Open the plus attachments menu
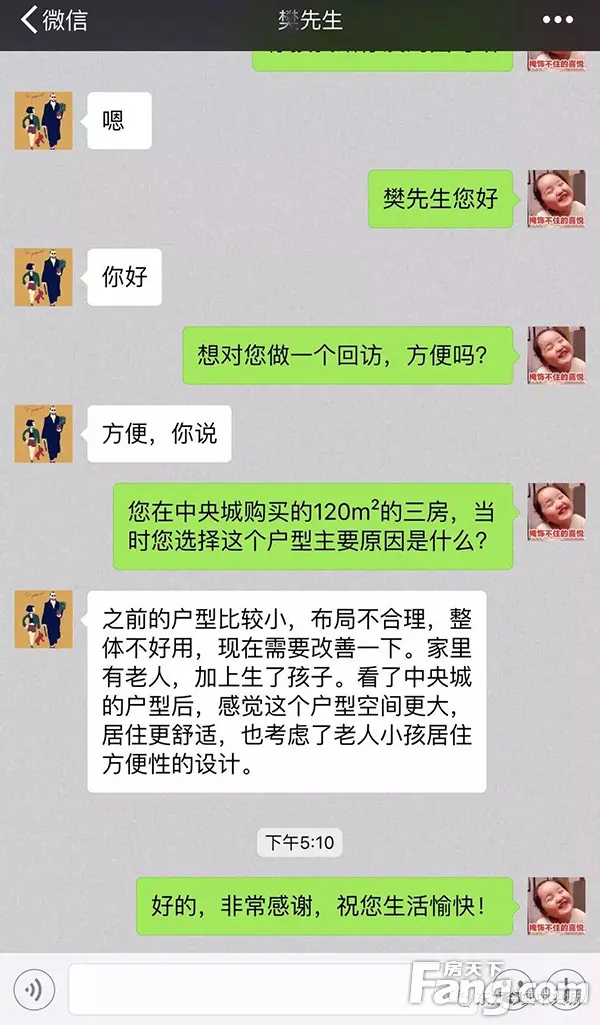Screen dimensions: 600x1025 click(x=566, y=990)
